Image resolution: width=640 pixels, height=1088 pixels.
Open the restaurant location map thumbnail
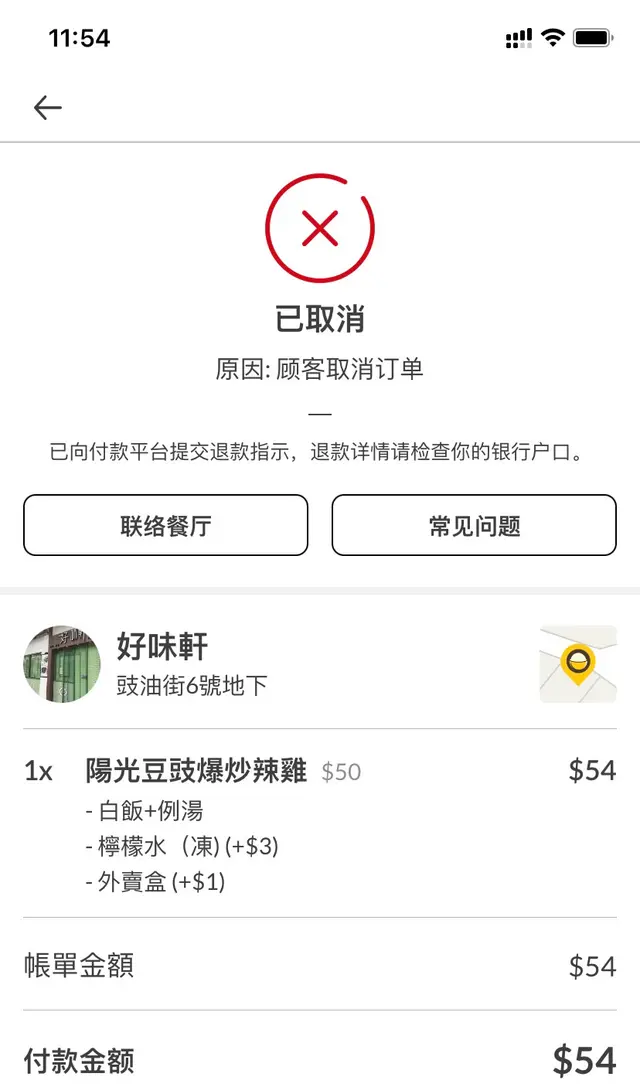pos(578,664)
